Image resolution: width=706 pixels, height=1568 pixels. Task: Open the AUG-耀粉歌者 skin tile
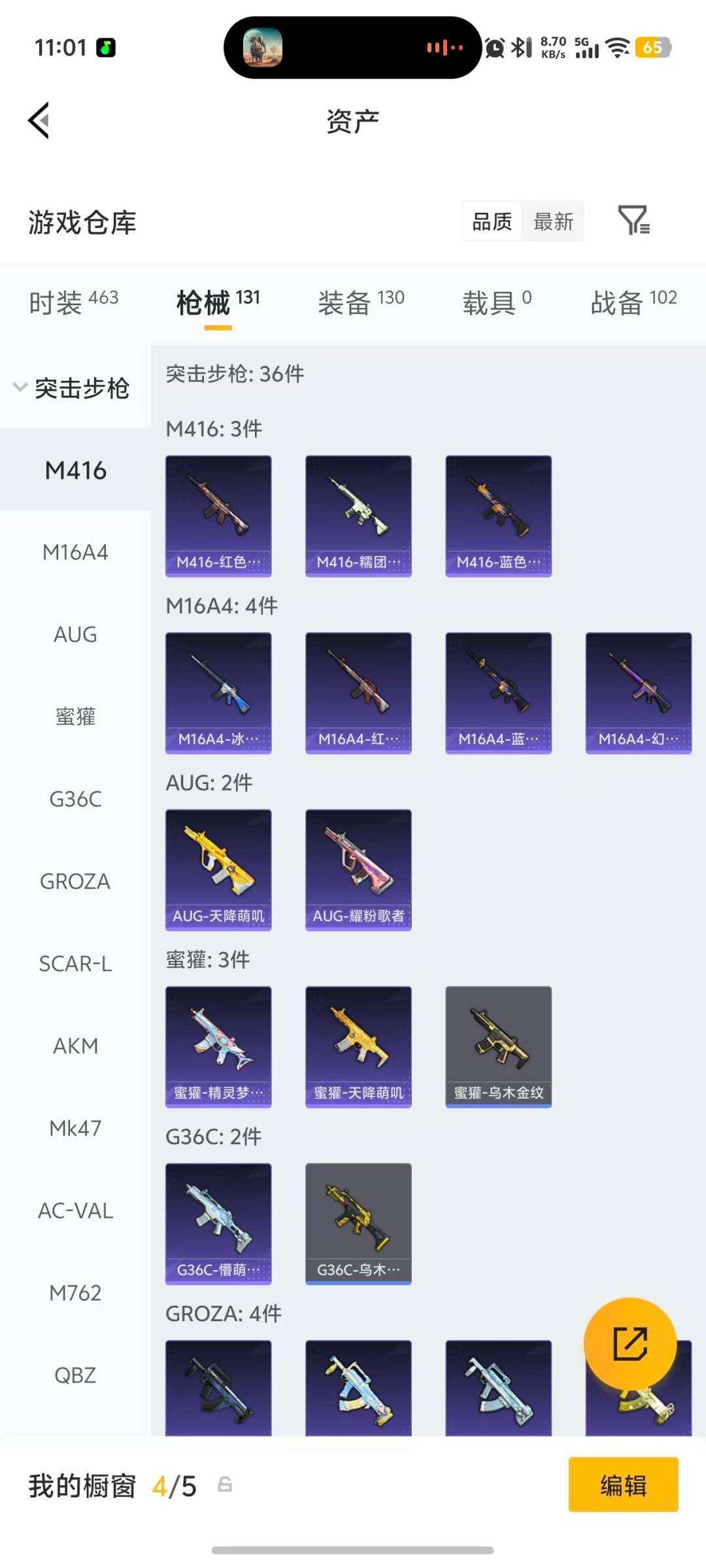[x=358, y=870]
